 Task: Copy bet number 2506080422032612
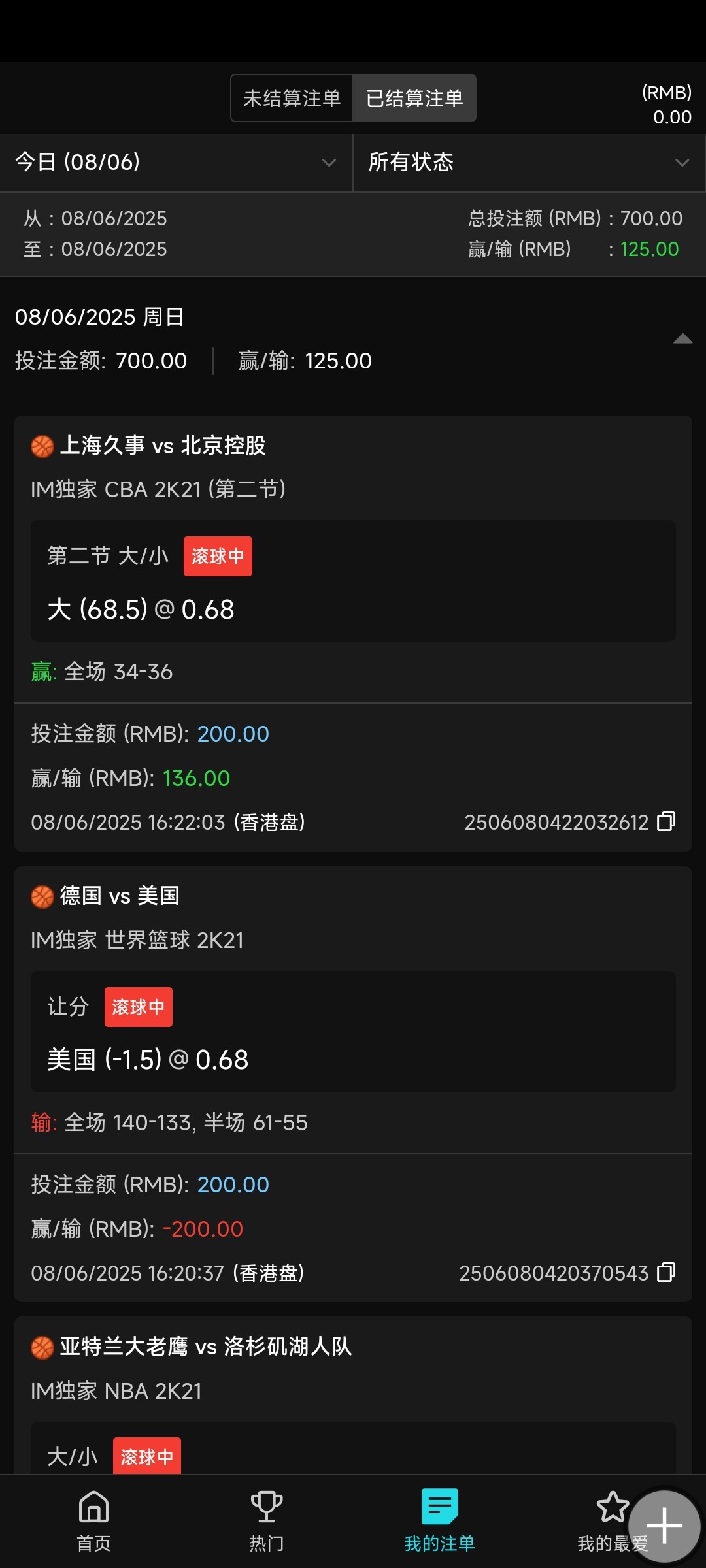[x=666, y=821]
